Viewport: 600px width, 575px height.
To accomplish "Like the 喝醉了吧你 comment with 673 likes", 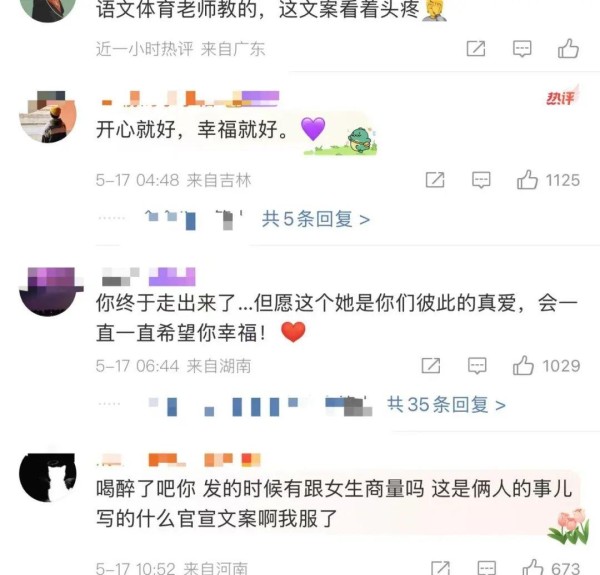I will [x=533, y=568].
